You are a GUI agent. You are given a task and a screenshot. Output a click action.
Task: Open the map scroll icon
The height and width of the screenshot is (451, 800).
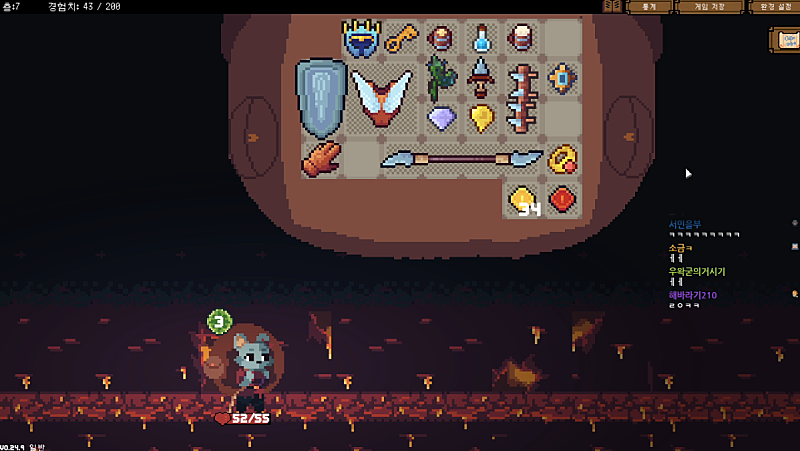tap(783, 40)
